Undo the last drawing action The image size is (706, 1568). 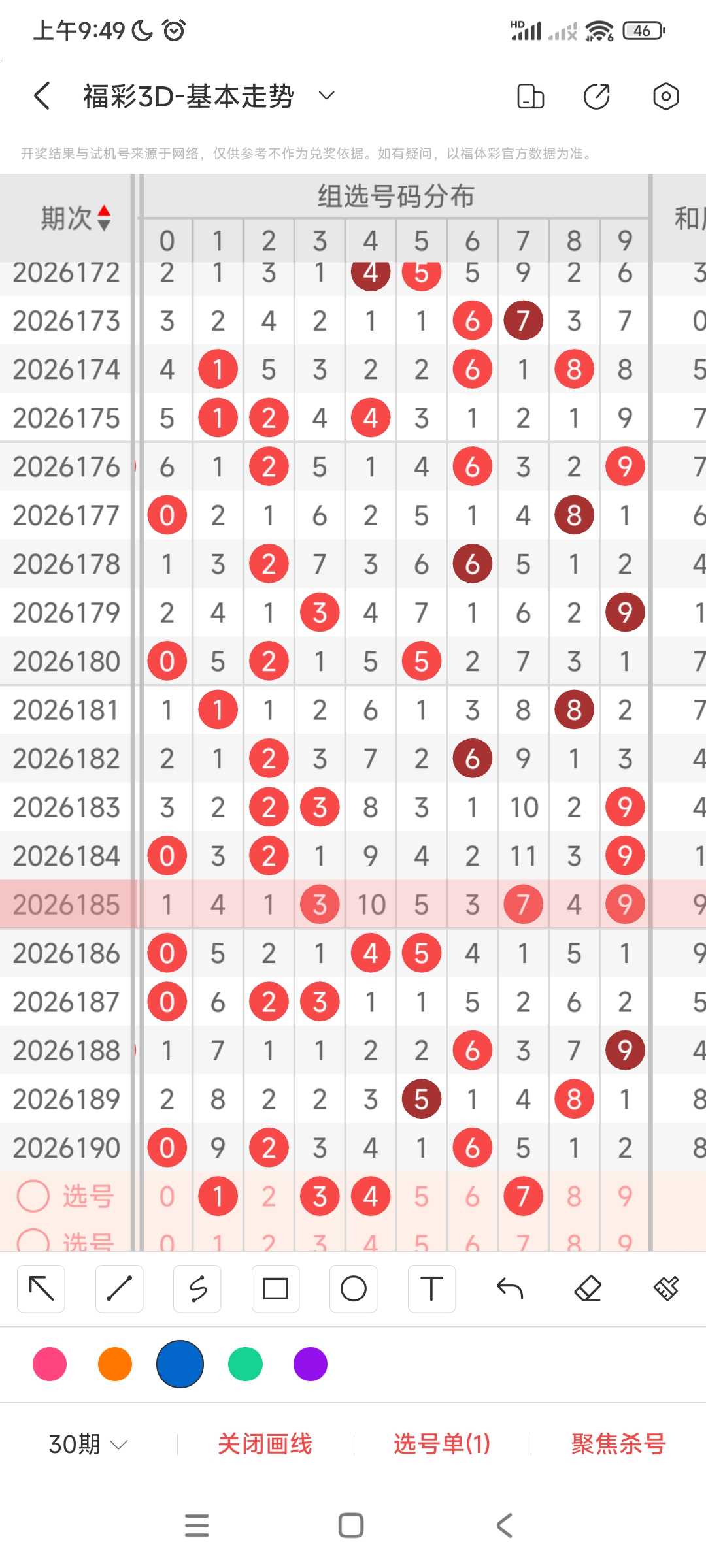pyautogui.click(x=510, y=1288)
